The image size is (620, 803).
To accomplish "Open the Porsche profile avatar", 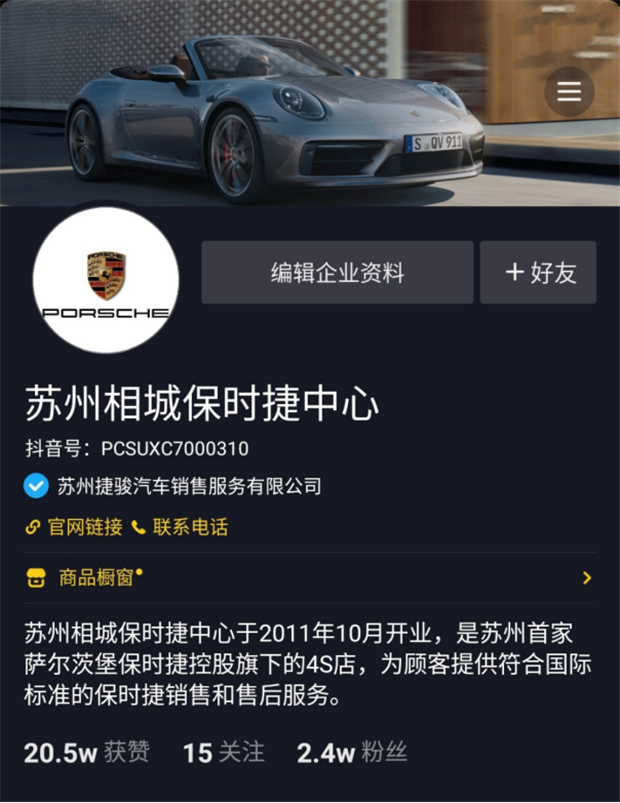I will coord(106,282).
